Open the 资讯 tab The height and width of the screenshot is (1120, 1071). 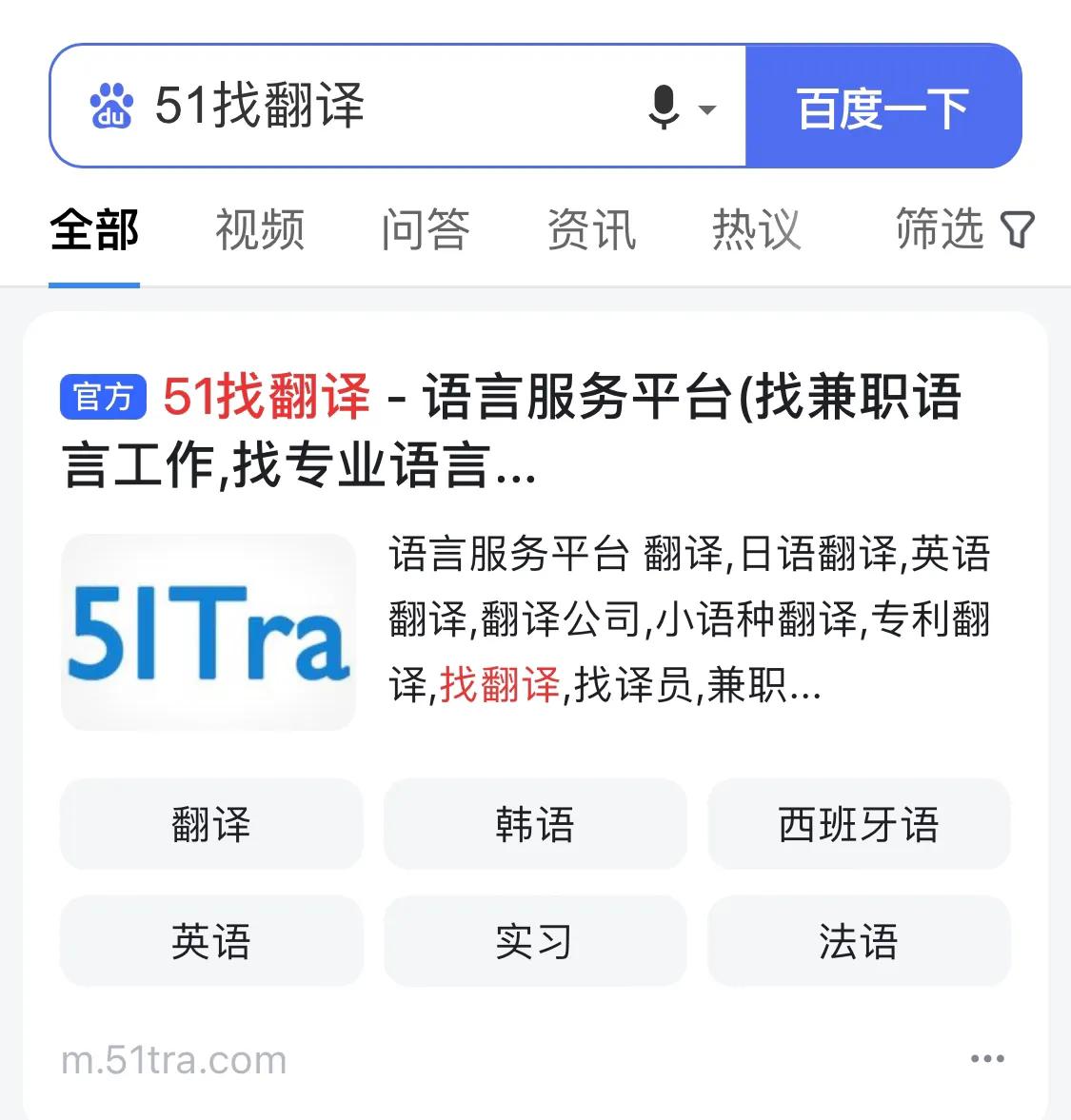591,228
